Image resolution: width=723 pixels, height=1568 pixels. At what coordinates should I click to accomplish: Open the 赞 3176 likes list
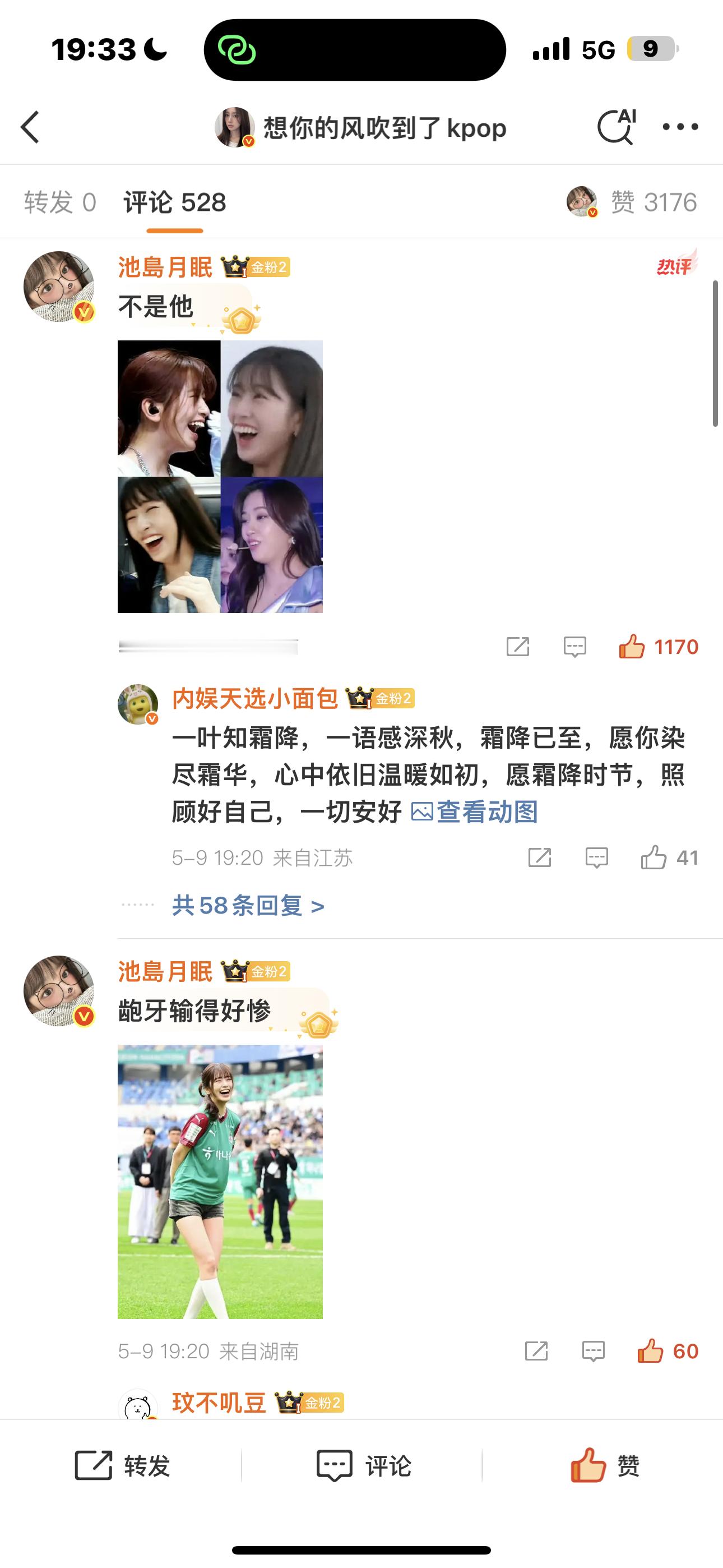pos(653,202)
